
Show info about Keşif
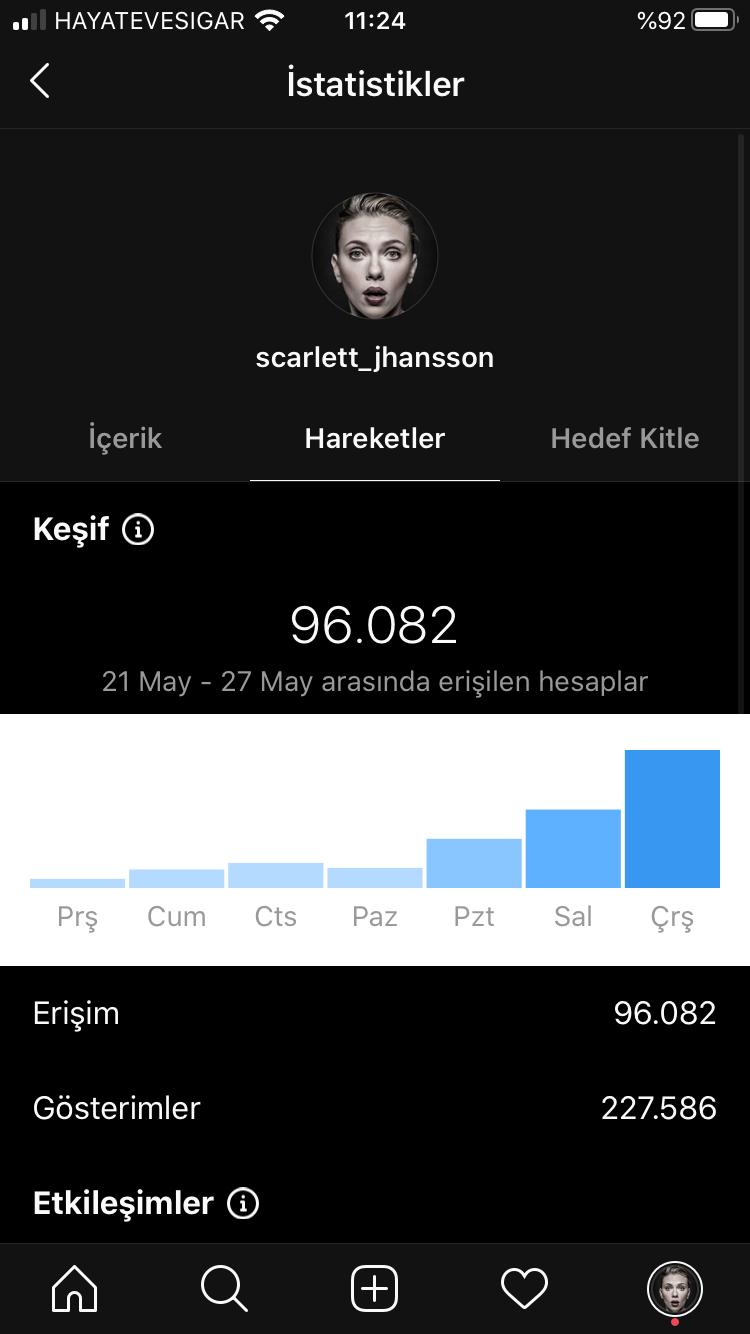point(138,529)
